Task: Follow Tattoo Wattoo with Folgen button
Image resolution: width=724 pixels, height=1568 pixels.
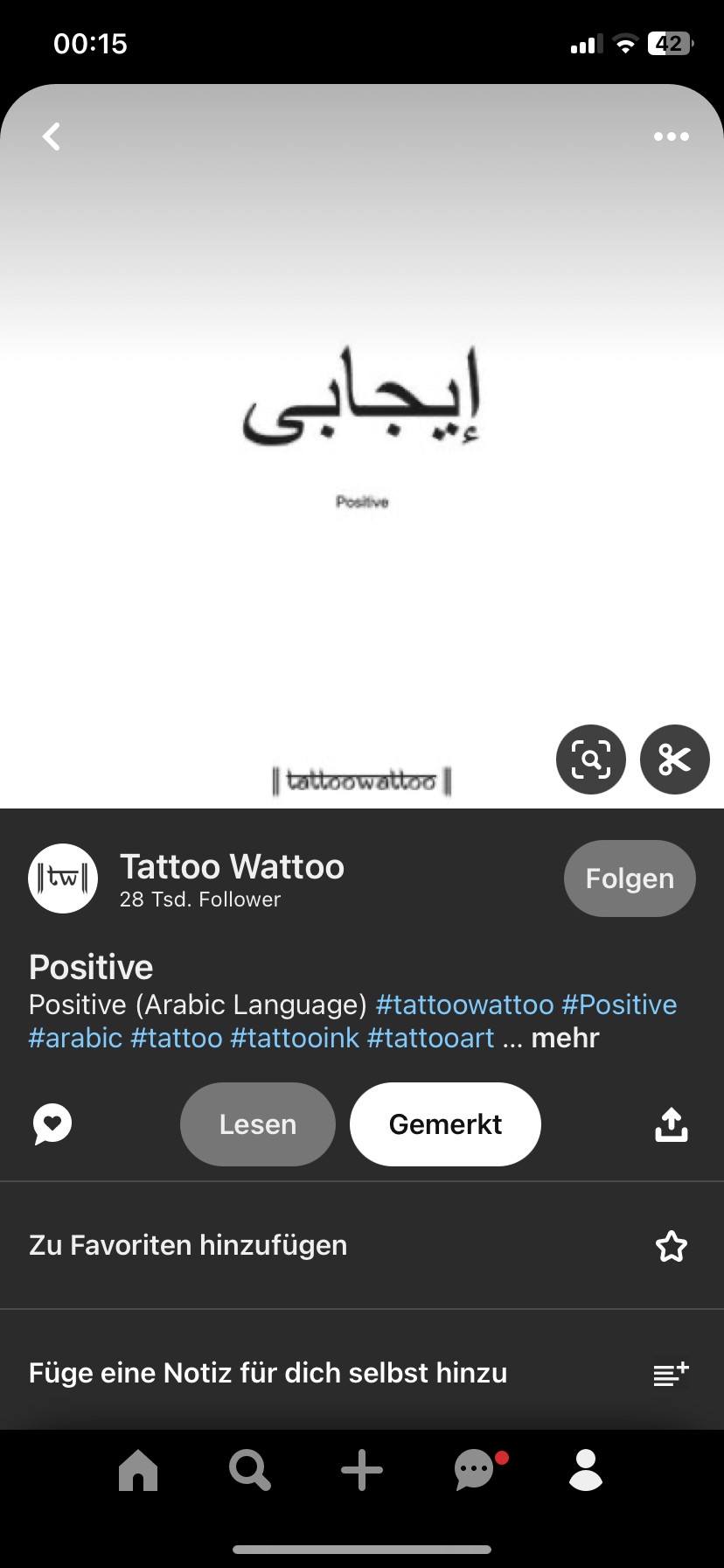Action: (630, 878)
